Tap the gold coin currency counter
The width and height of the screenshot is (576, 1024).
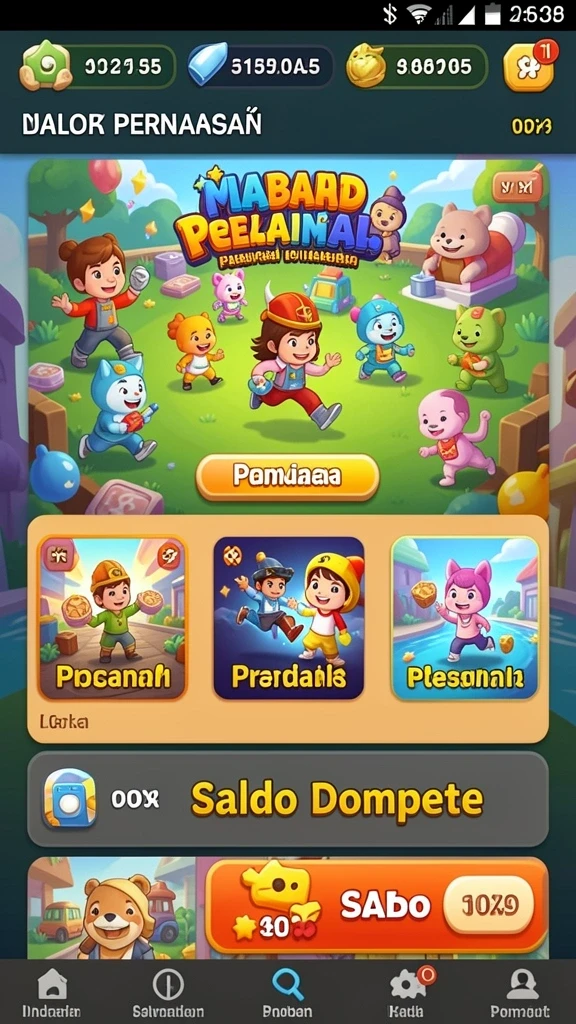pyautogui.click(x=416, y=67)
